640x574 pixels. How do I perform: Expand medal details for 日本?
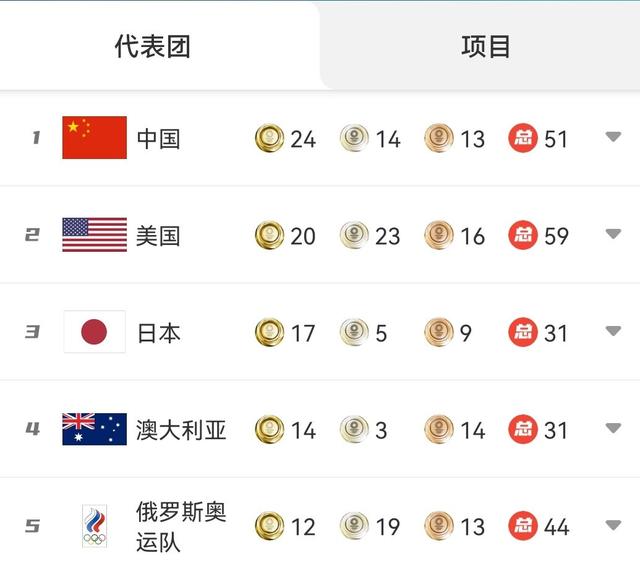click(614, 331)
